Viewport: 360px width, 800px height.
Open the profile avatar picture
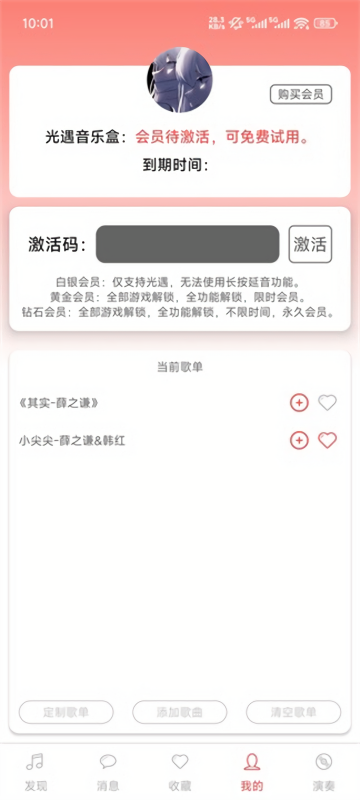coord(180,80)
